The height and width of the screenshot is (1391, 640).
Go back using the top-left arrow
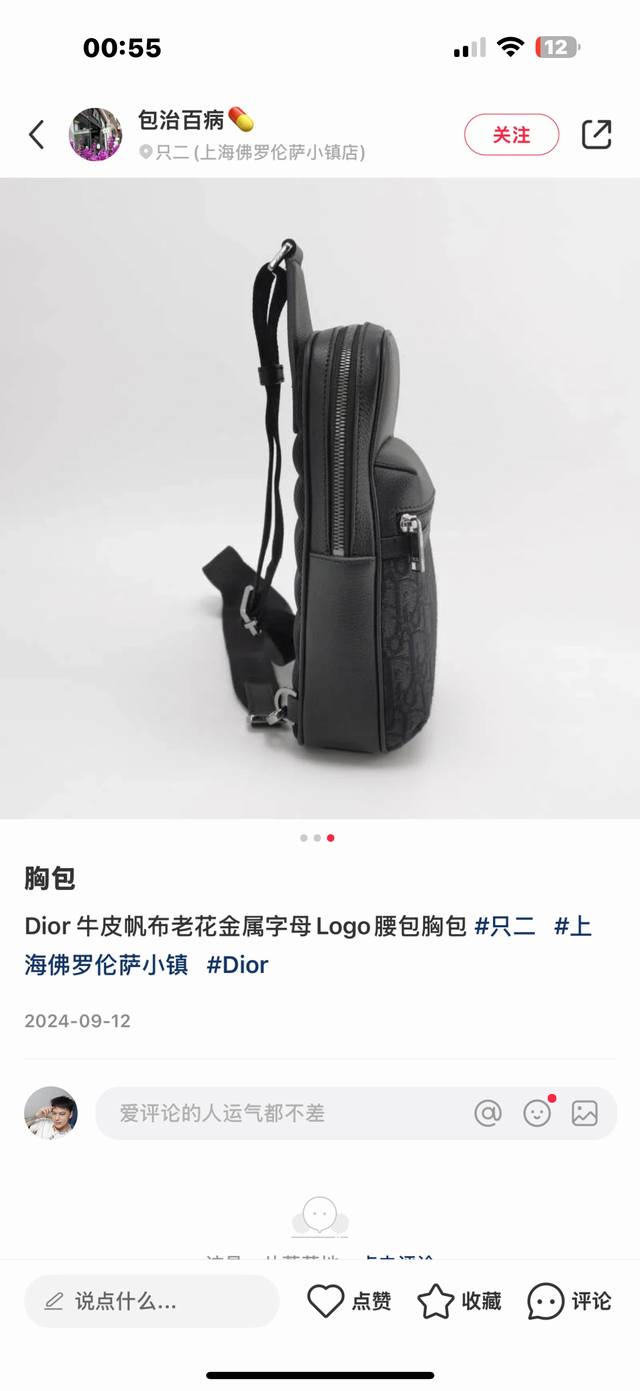point(36,135)
